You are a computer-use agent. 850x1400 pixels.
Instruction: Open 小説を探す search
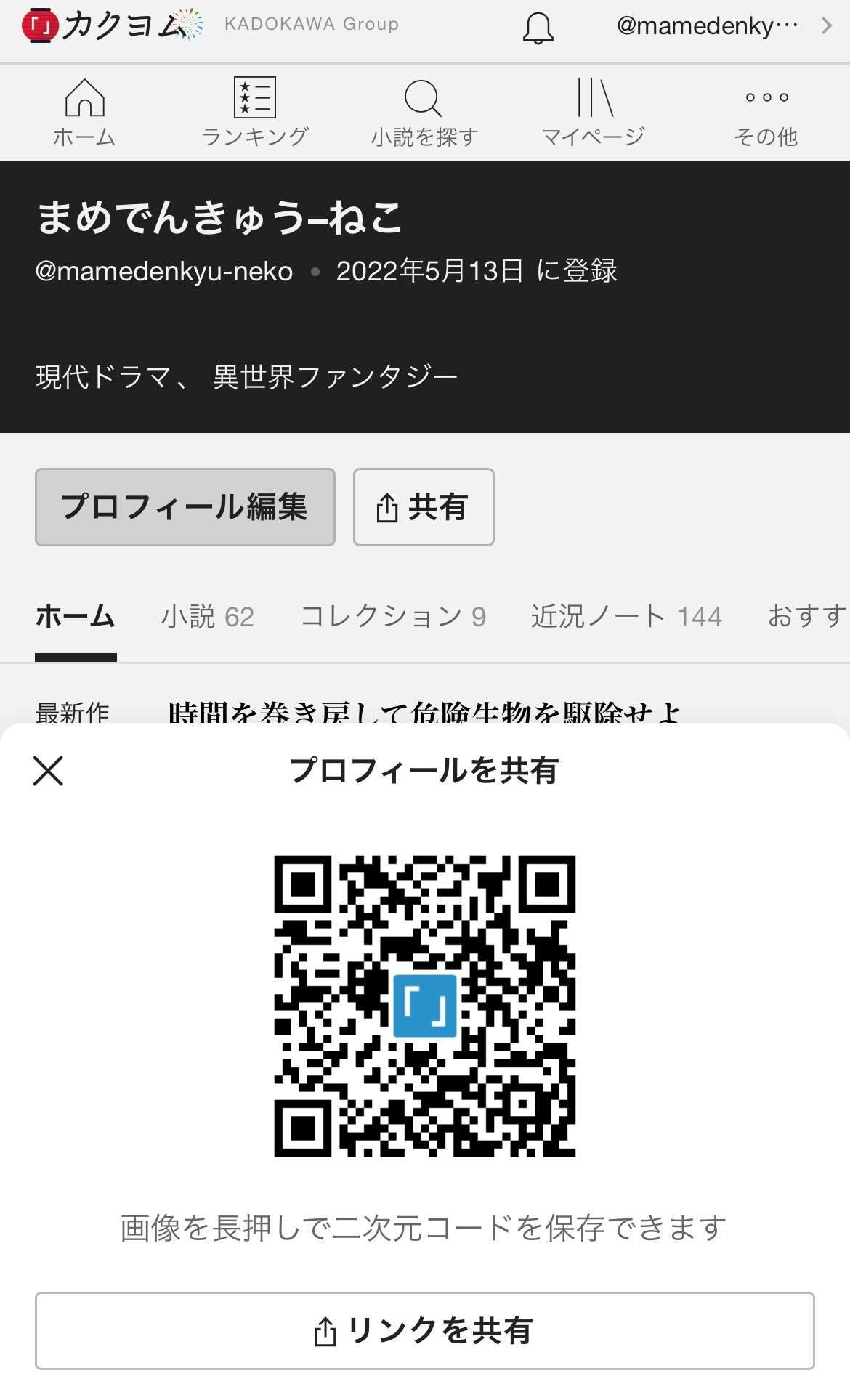pyautogui.click(x=424, y=113)
